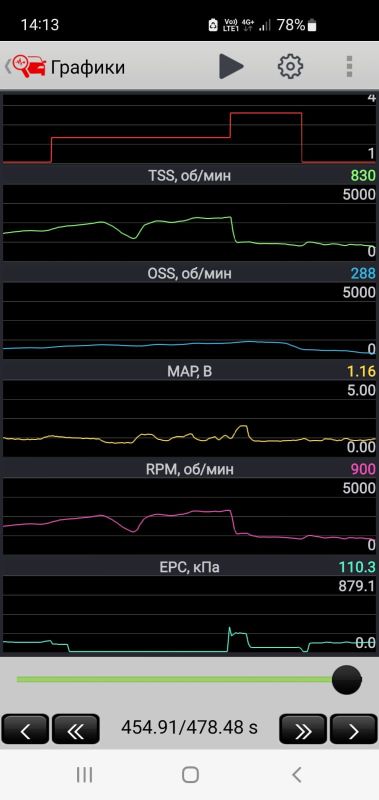Viewport: 379px width, 800px height.
Task: Go back via the Графики app icon
Action: [x=29, y=67]
